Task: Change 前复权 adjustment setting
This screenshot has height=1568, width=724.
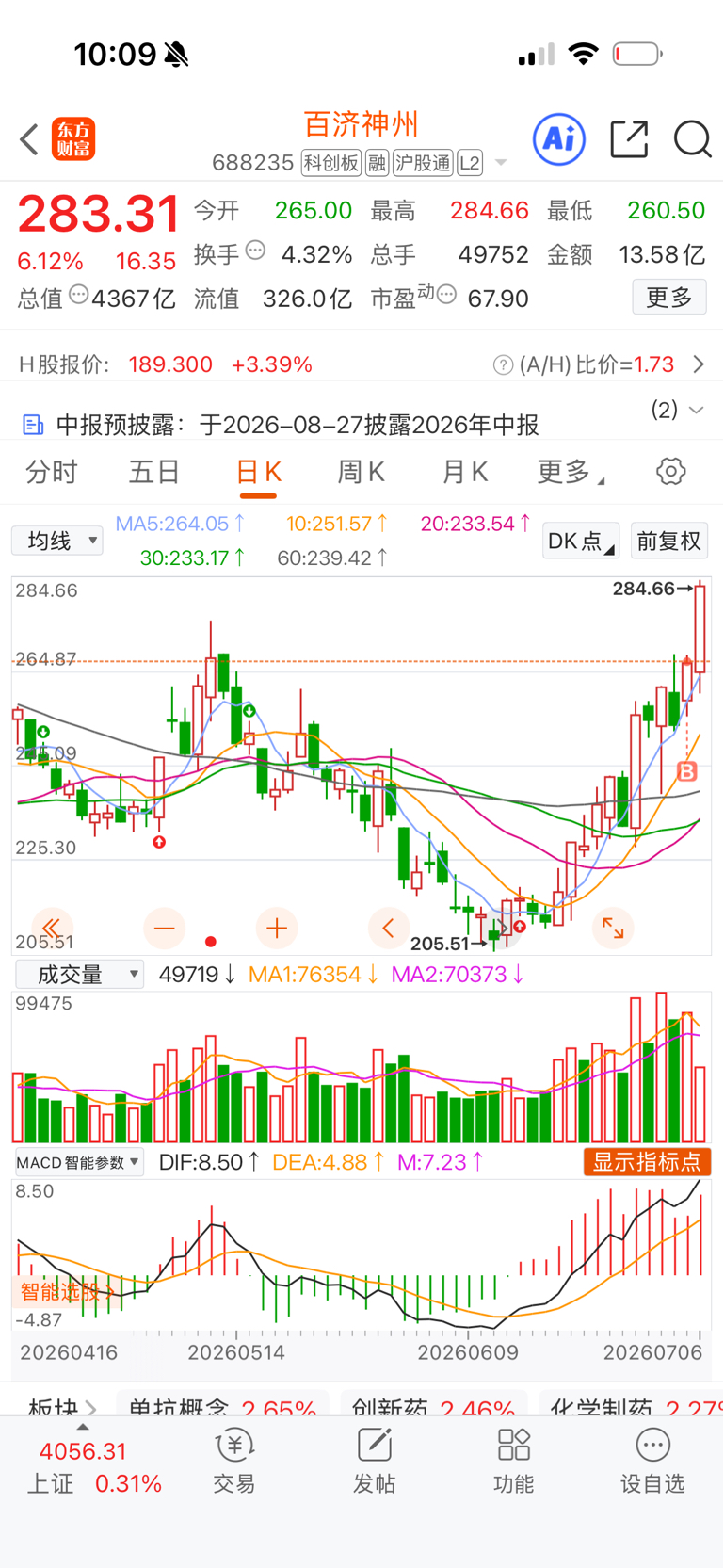Action: (x=669, y=541)
